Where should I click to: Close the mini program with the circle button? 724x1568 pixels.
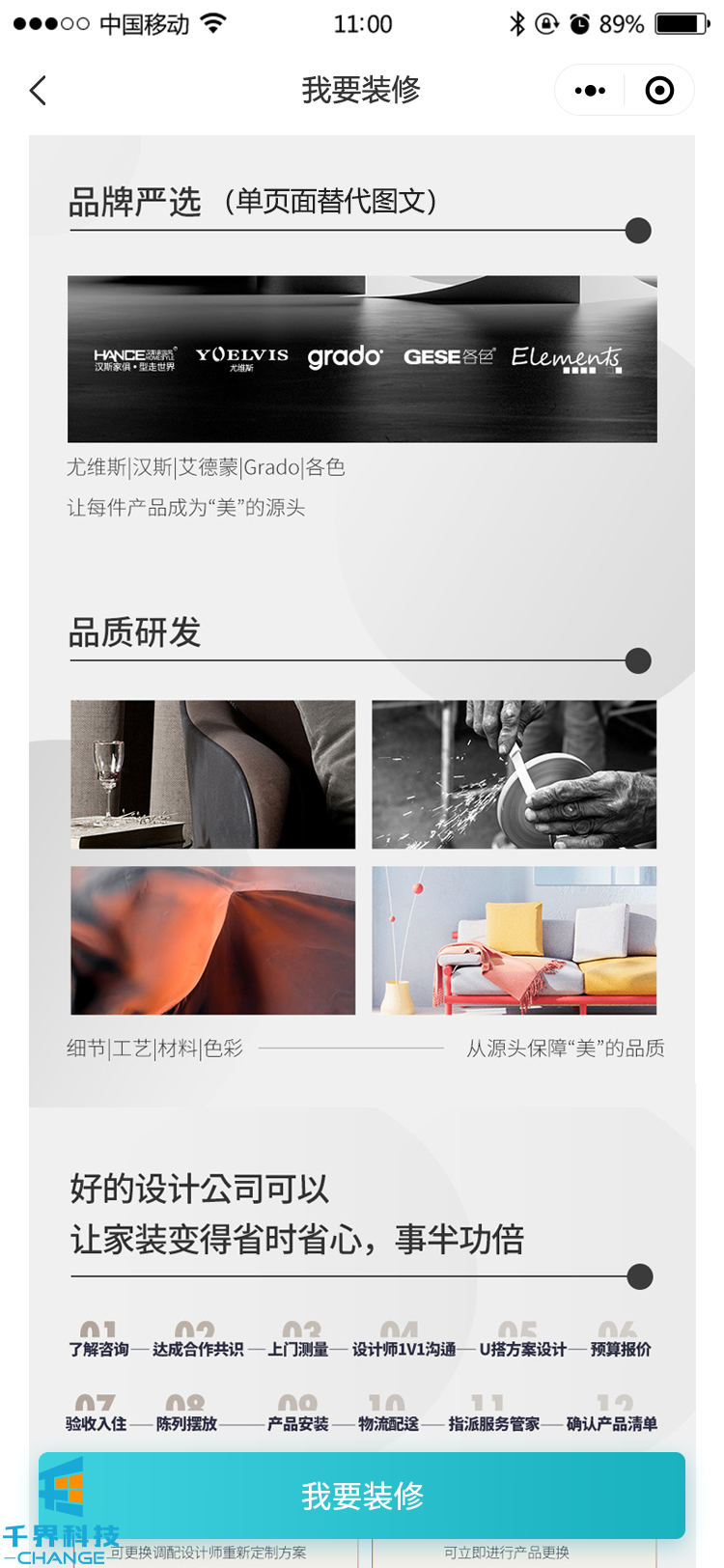(659, 91)
